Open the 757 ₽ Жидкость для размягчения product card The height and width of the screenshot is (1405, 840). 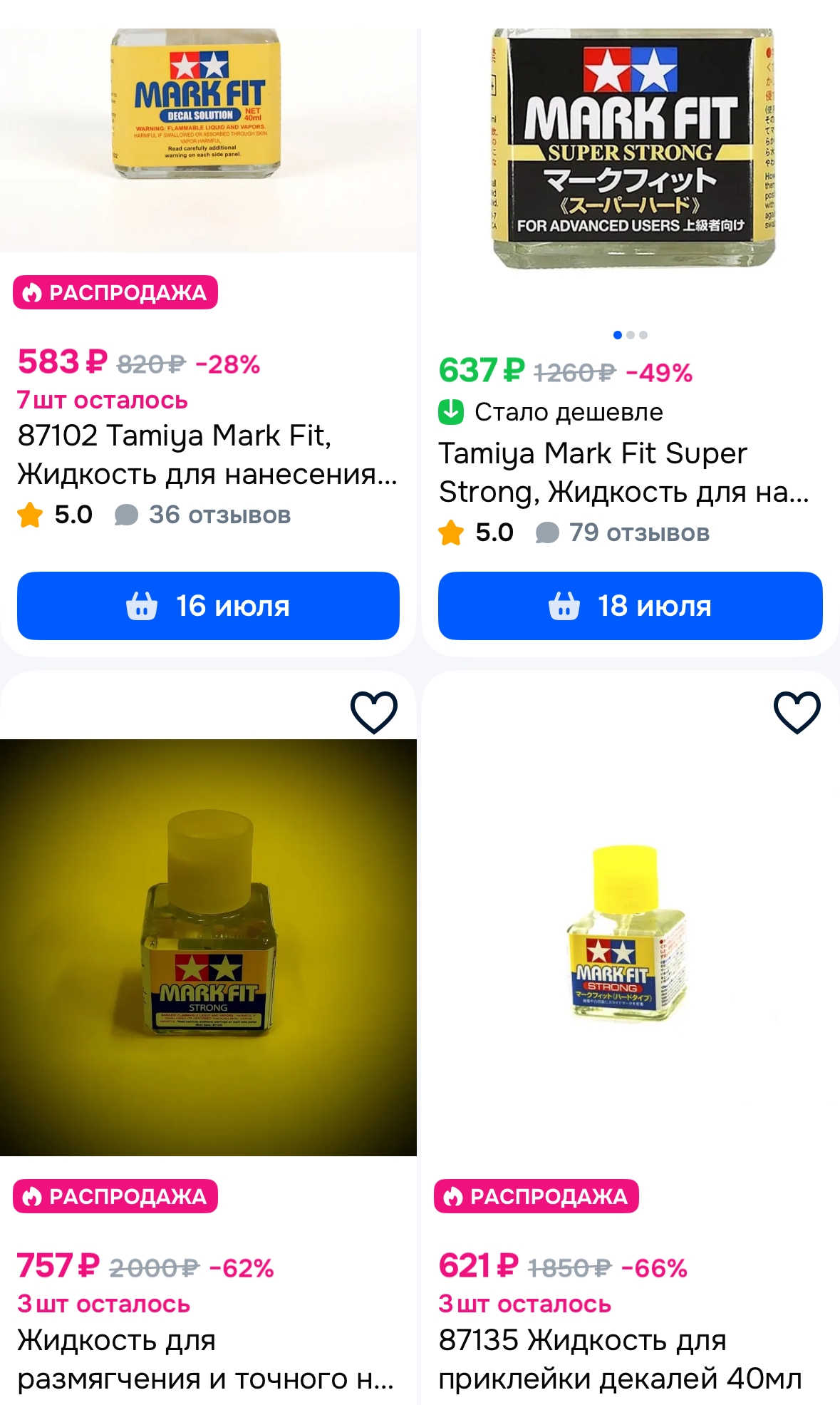pos(205,1359)
